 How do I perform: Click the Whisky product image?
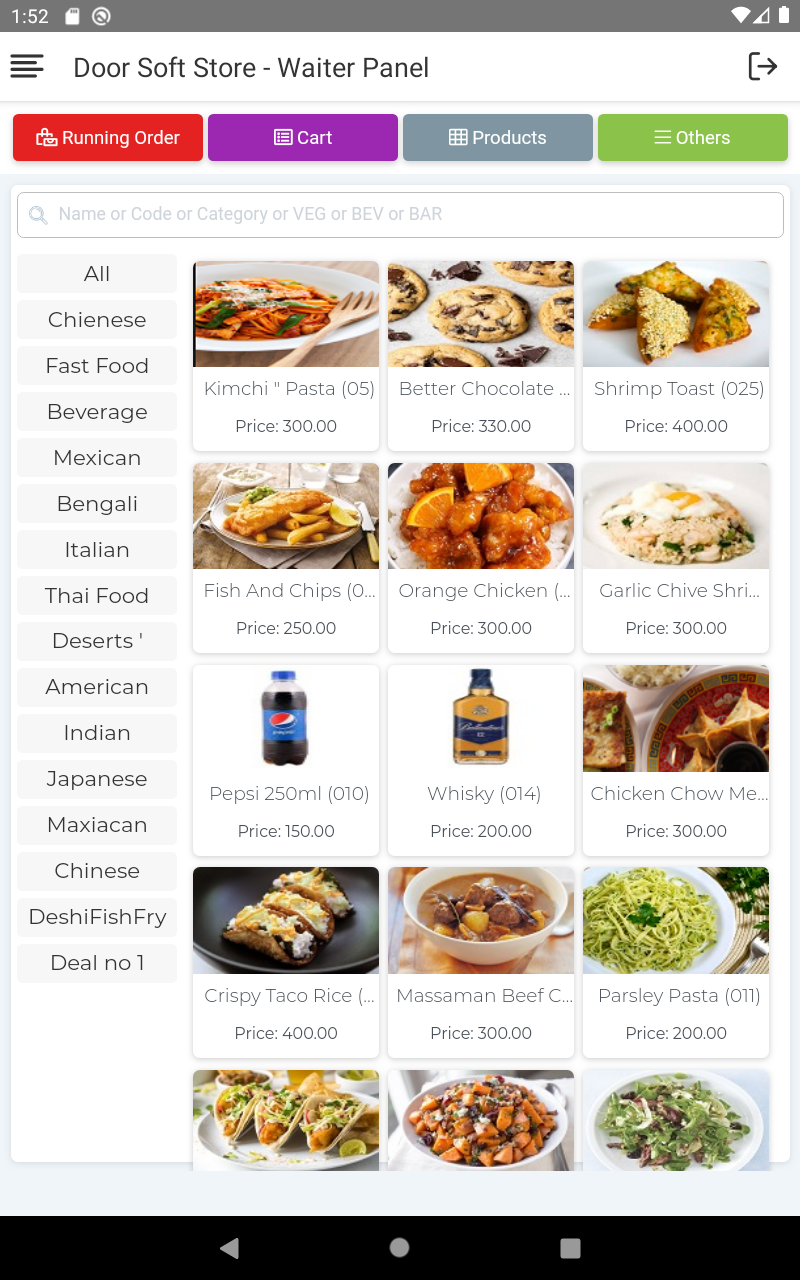point(480,718)
